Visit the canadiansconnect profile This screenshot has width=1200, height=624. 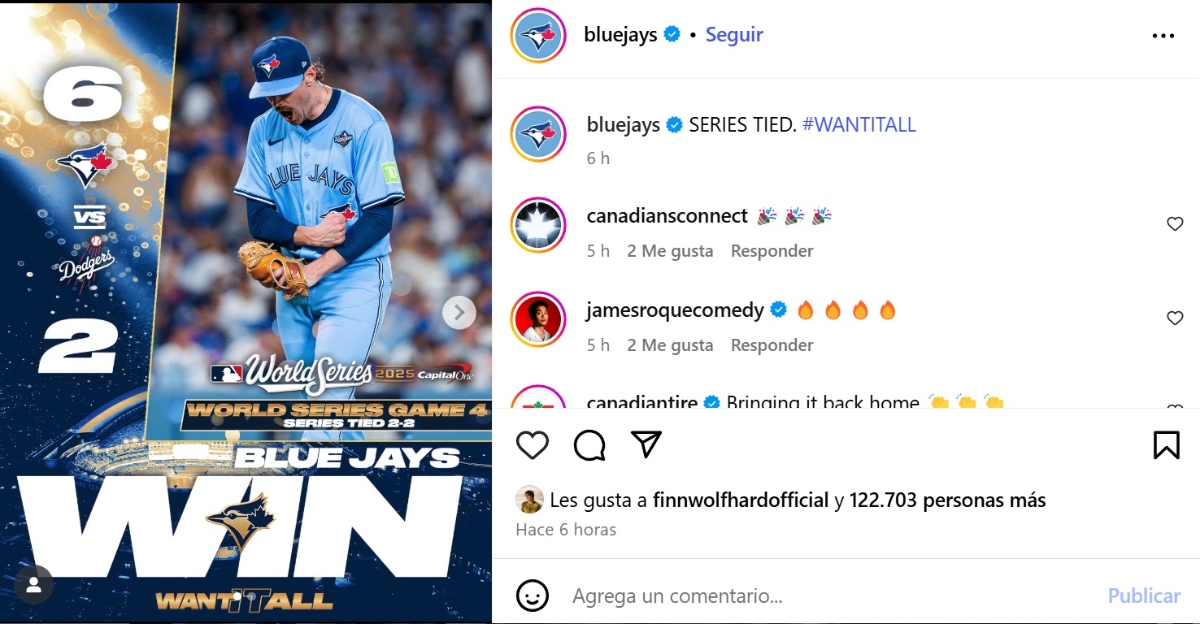(667, 216)
